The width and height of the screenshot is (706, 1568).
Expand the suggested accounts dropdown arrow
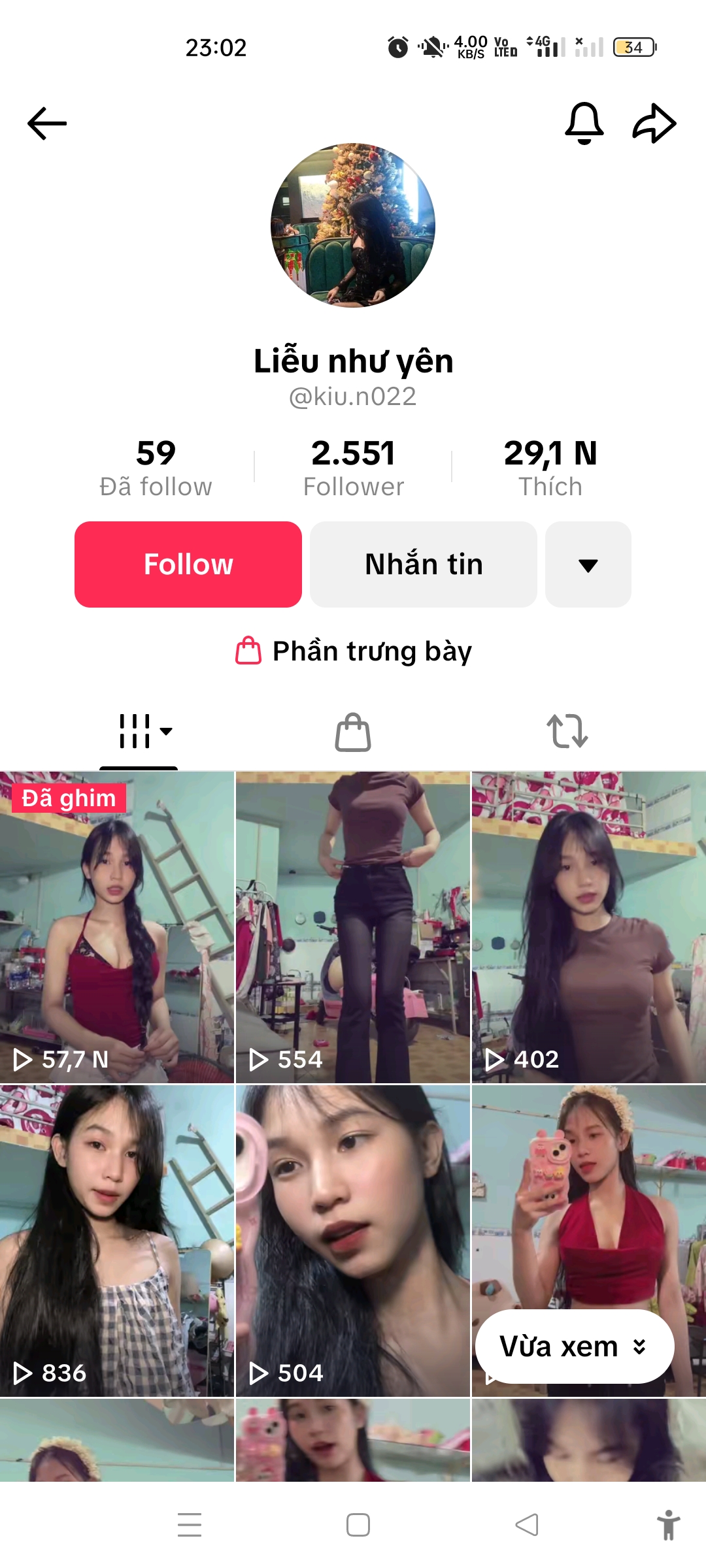pos(588,564)
